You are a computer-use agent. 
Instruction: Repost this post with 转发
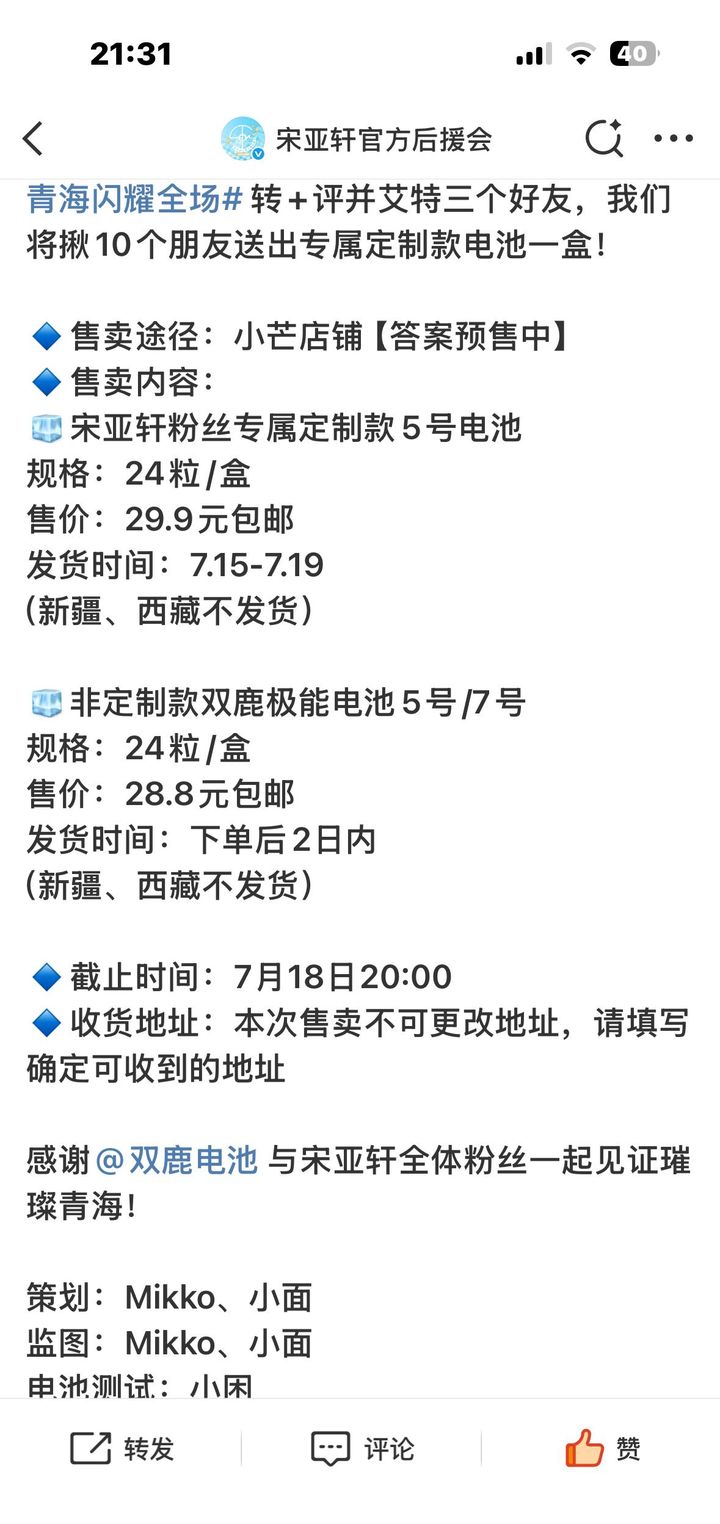(122, 1448)
